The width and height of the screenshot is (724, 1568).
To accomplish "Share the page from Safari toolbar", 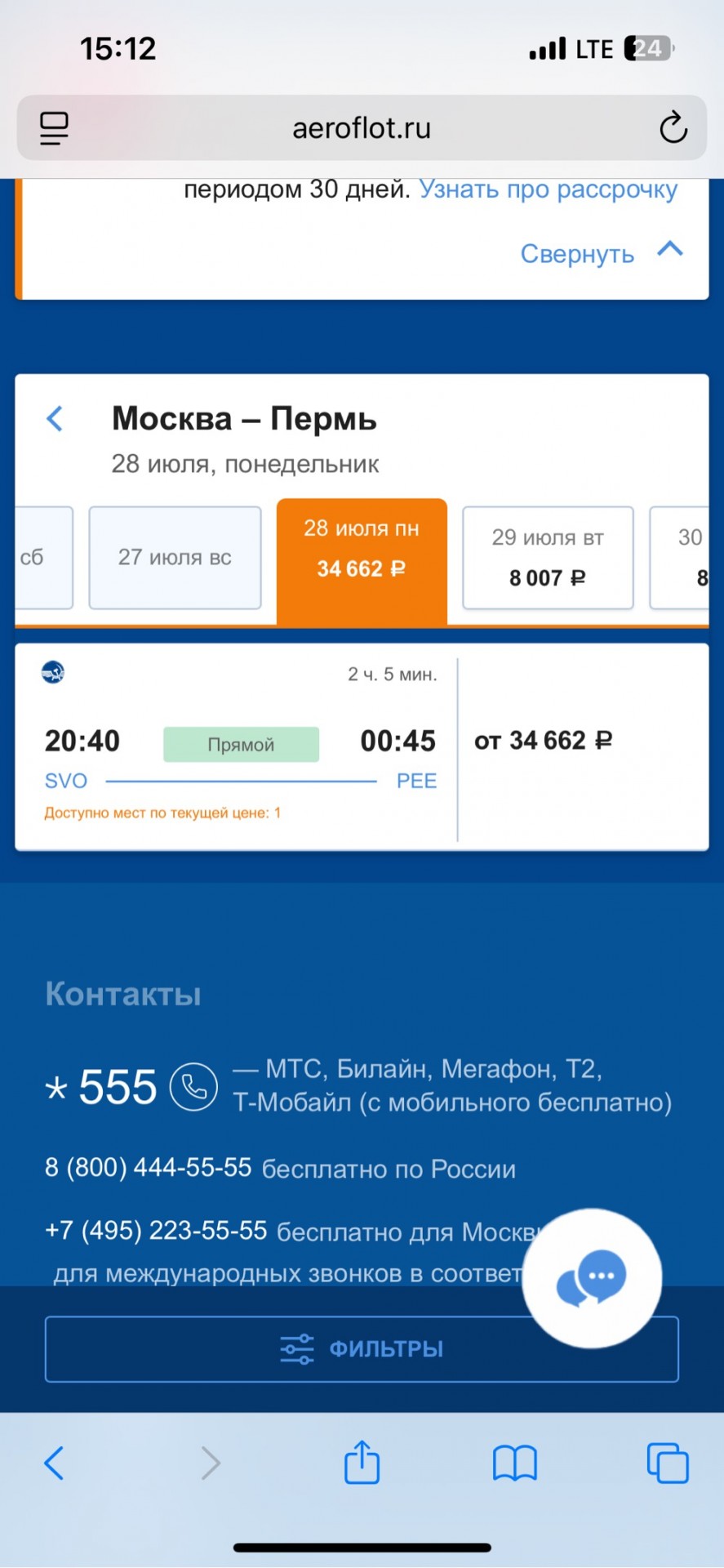I will (x=362, y=1461).
